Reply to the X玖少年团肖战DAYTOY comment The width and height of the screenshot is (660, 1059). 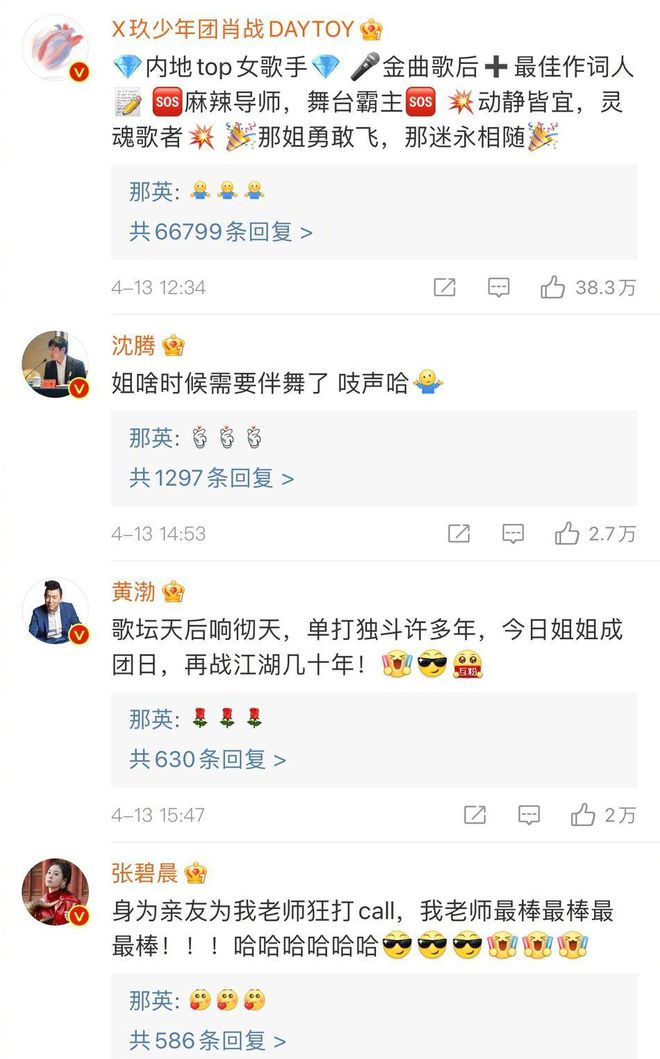pos(499,288)
